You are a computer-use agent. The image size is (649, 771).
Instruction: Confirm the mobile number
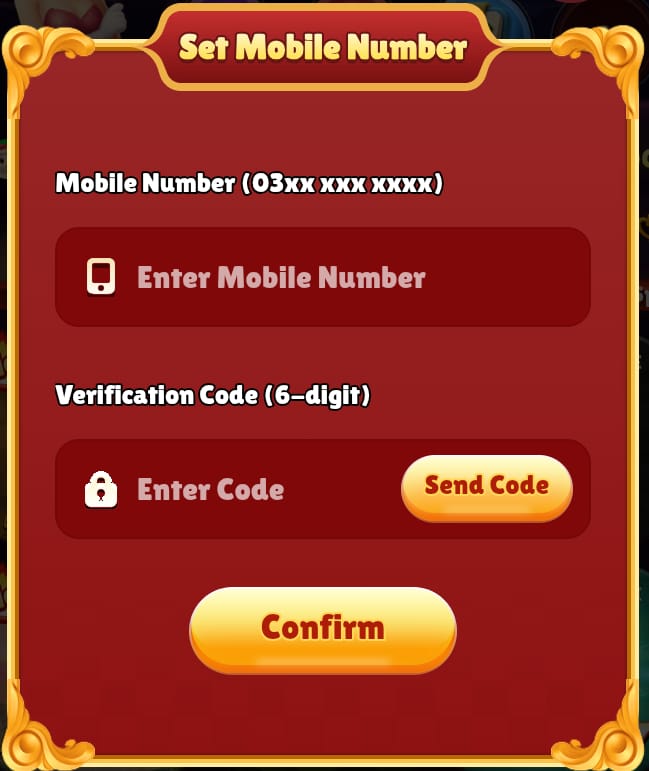[x=322, y=628]
